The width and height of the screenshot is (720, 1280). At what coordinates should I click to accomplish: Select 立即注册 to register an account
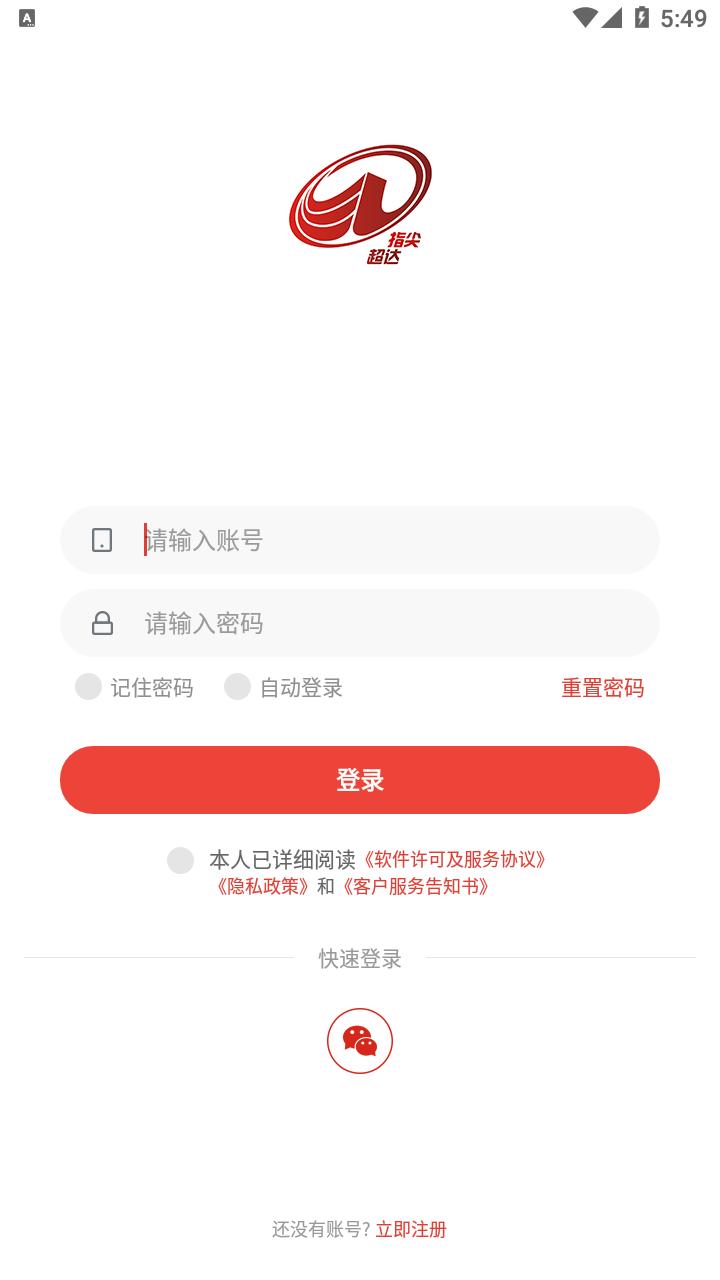click(411, 1230)
